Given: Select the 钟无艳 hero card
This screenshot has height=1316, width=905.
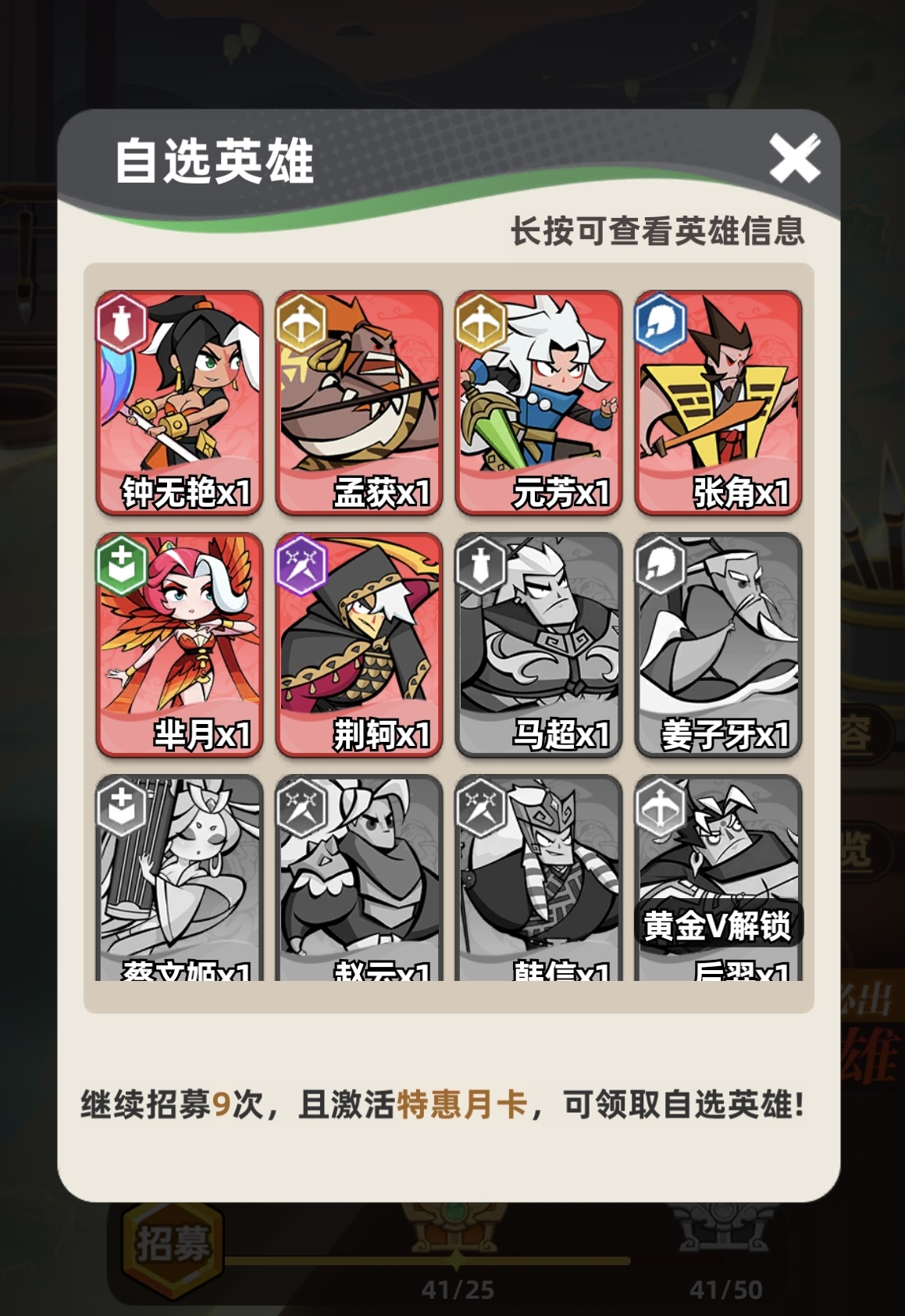Looking at the screenshot, I should coord(179,402).
